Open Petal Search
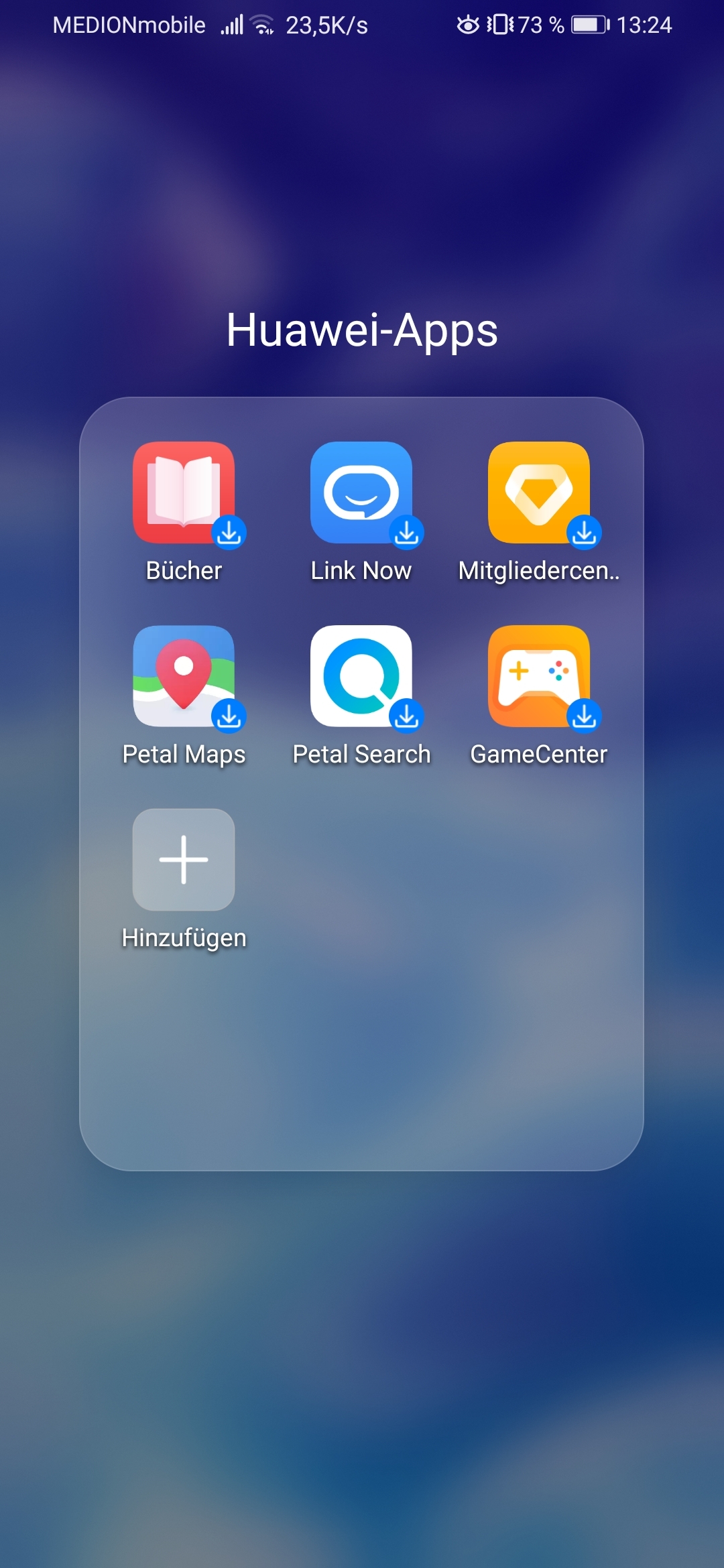This screenshot has width=724, height=1568. click(361, 676)
